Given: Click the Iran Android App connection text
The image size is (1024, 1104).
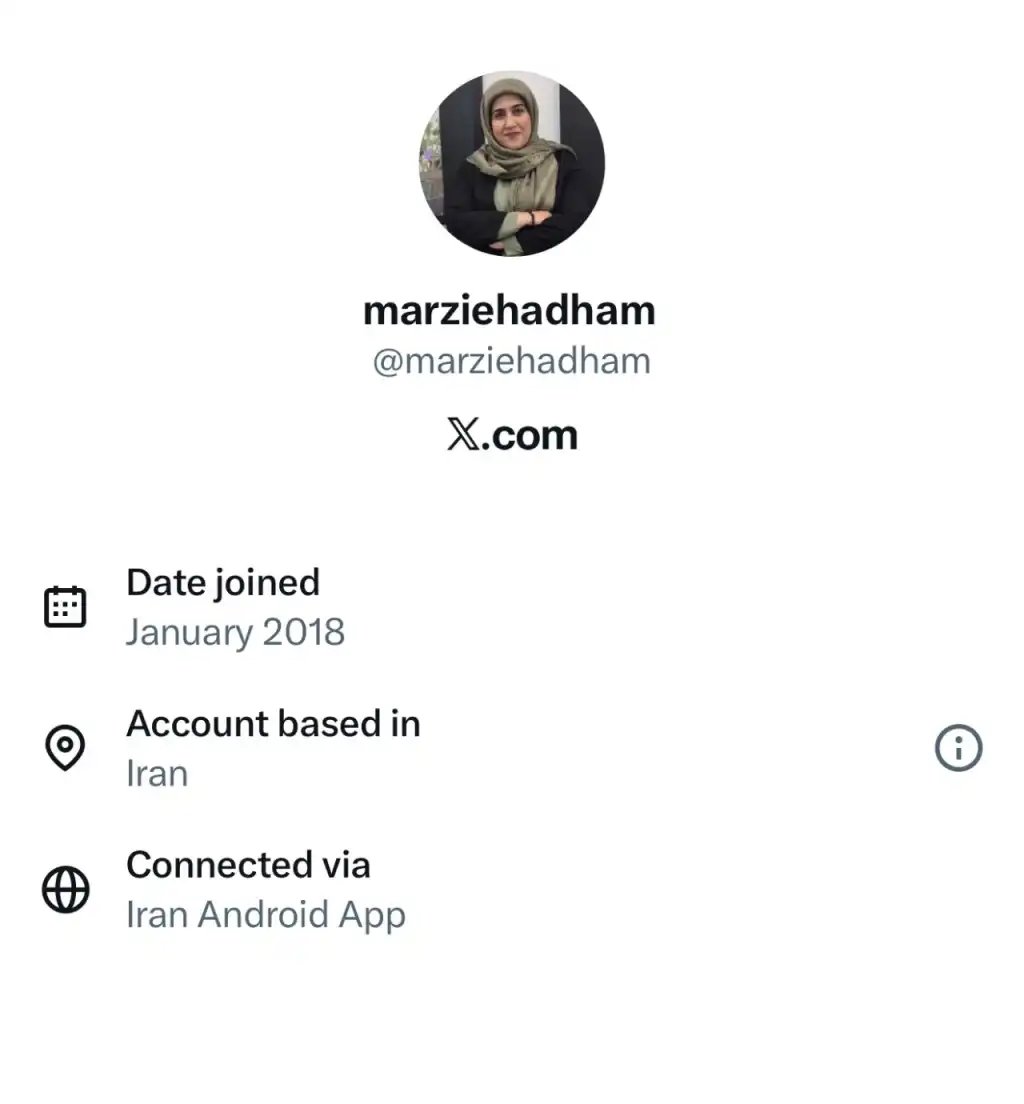Looking at the screenshot, I should (x=266, y=914).
